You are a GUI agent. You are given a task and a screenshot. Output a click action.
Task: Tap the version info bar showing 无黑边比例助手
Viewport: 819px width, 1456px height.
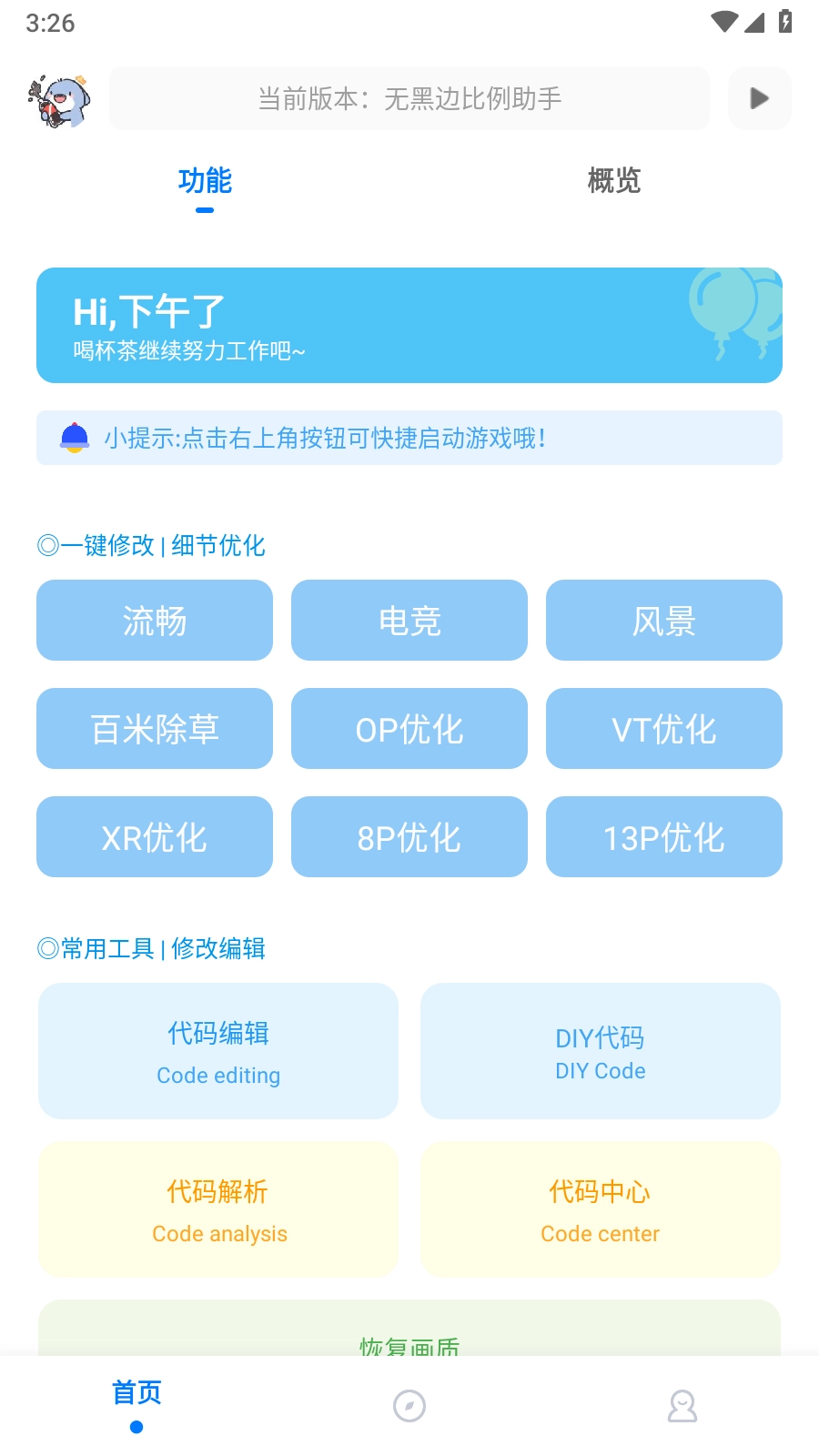[x=409, y=98]
